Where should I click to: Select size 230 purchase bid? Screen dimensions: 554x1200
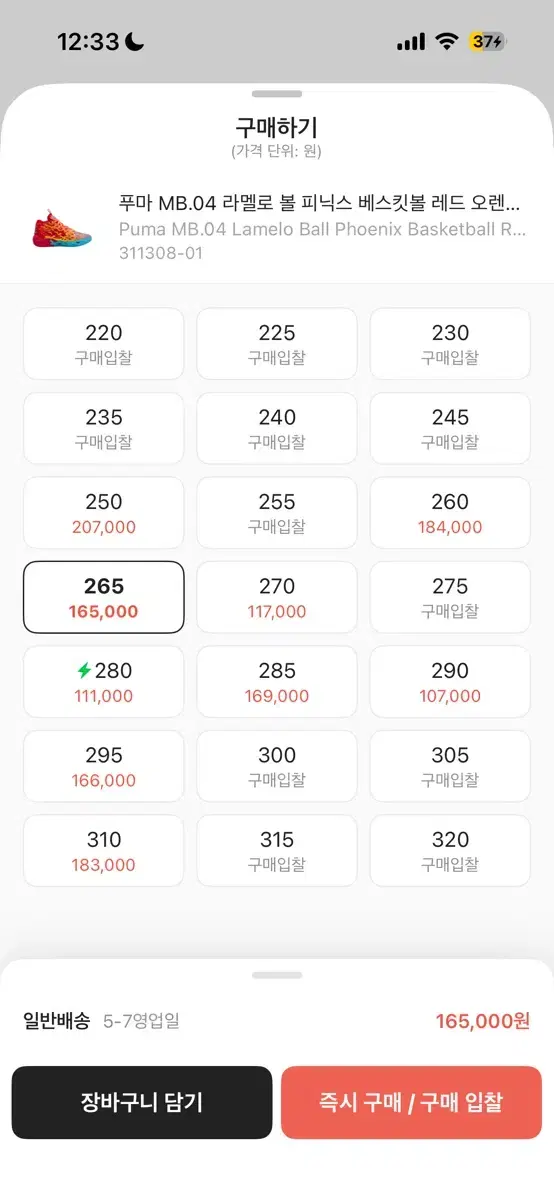coord(450,344)
